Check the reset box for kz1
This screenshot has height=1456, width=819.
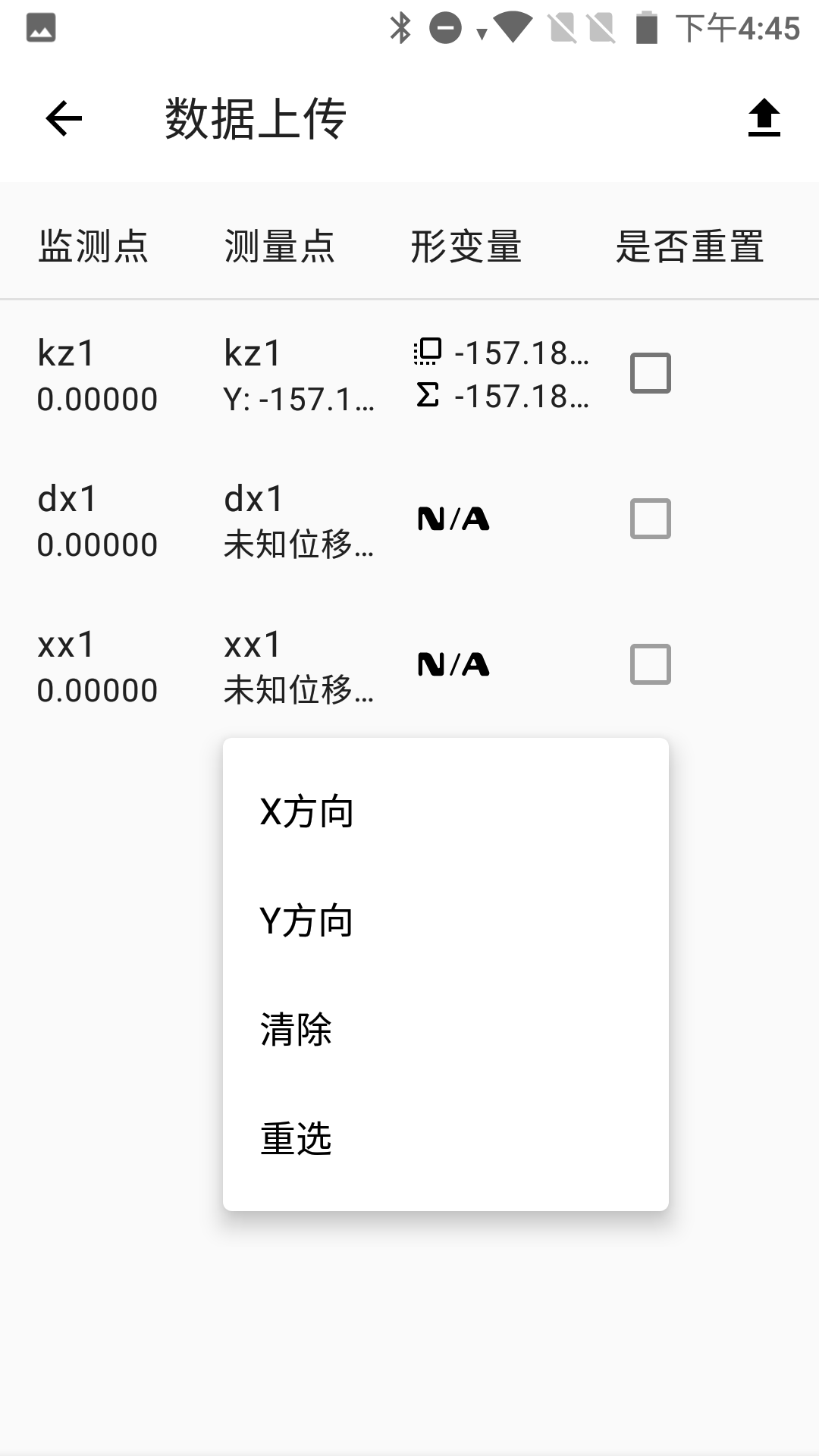650,373
